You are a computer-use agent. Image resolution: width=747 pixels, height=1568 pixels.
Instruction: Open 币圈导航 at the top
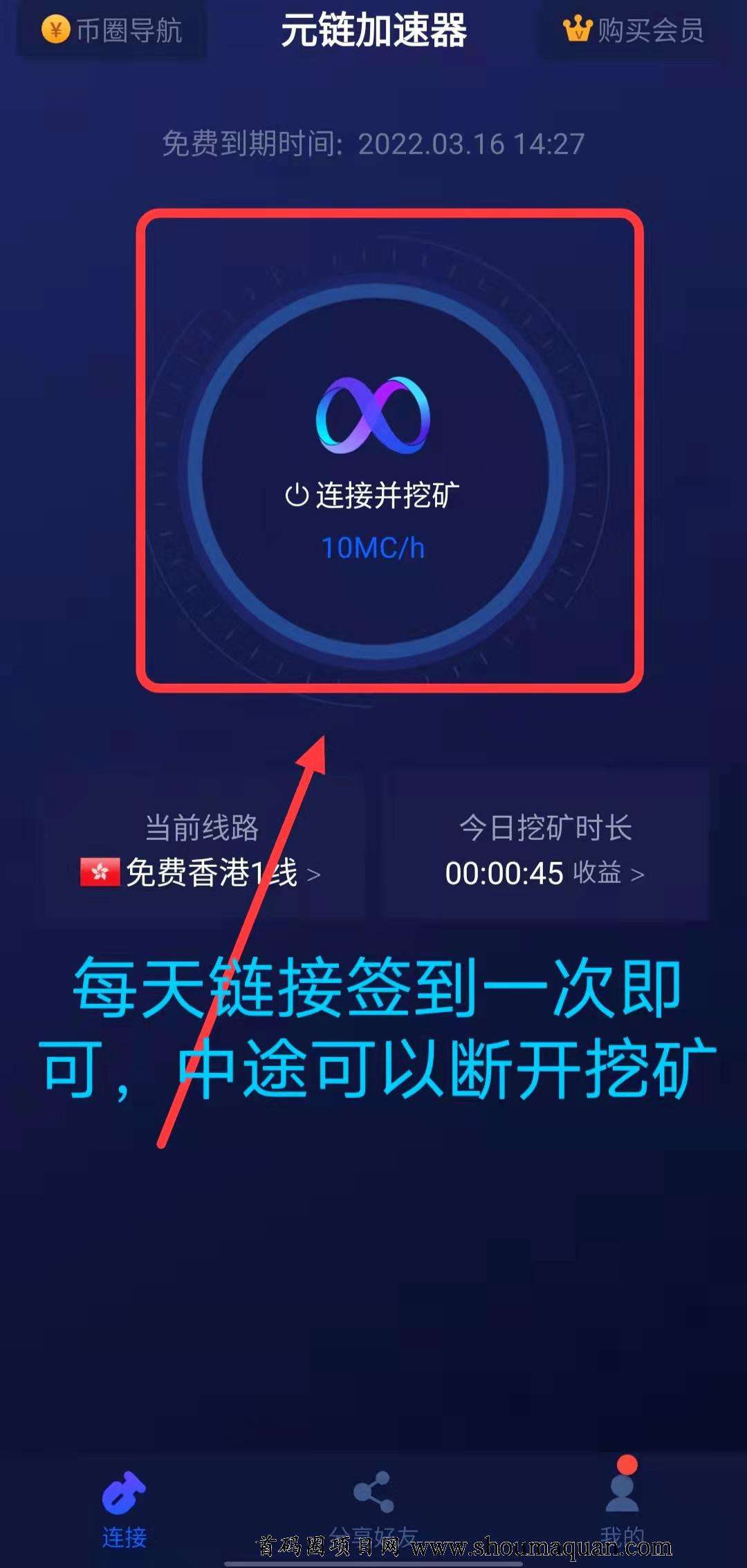pyautogui.click(x=112, y=30)
